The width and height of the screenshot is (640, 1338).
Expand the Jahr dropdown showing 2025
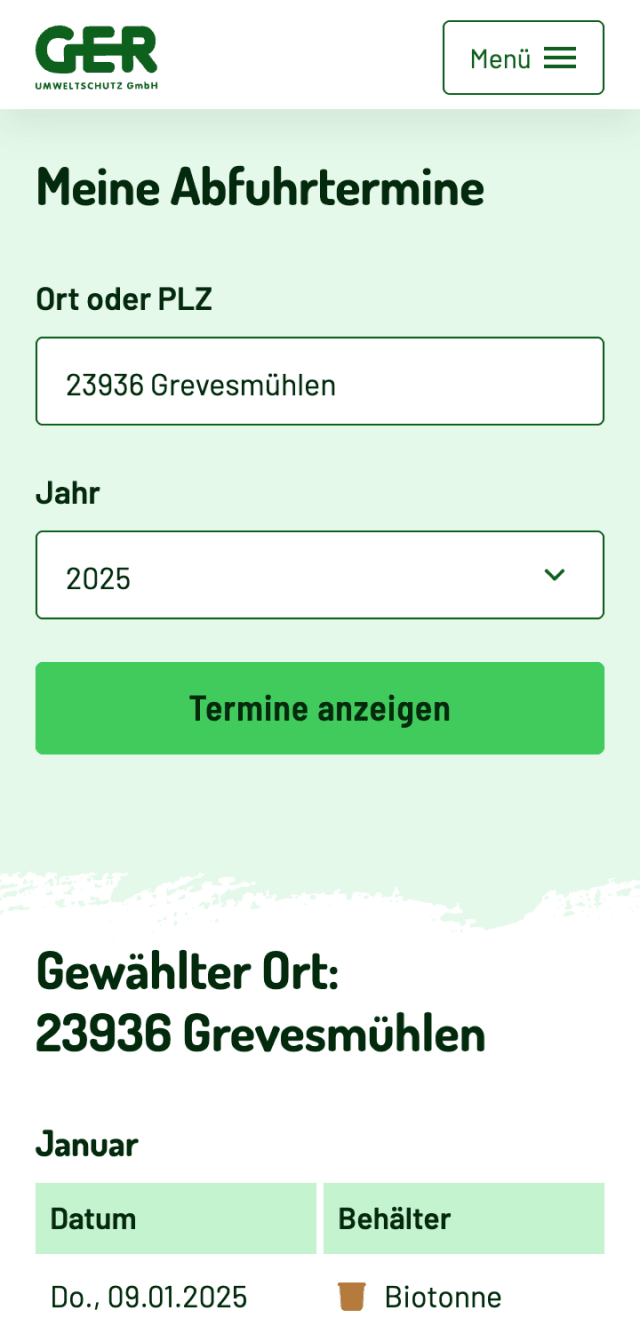319,576
